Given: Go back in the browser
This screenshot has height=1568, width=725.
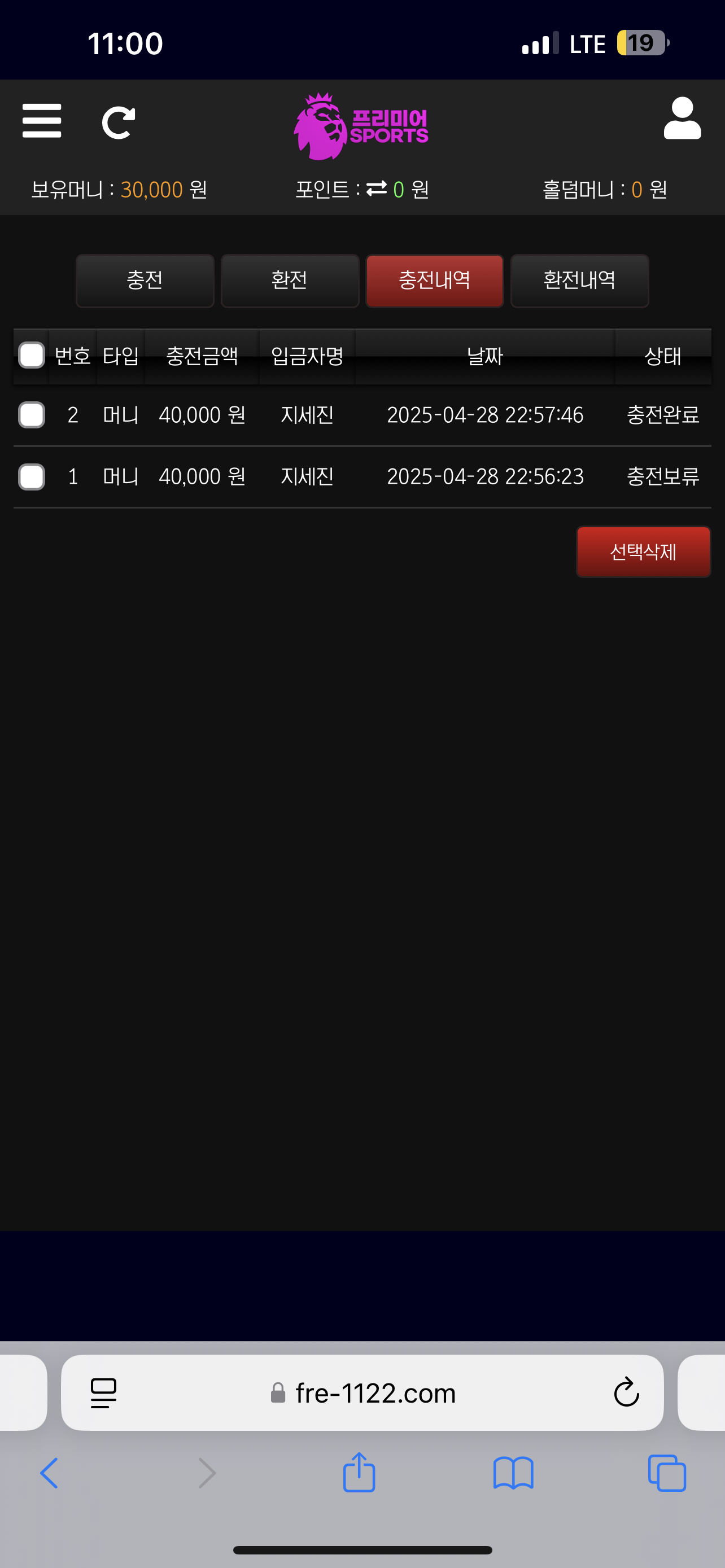Looking at the screenshot, I should (x=49, y=1473).
